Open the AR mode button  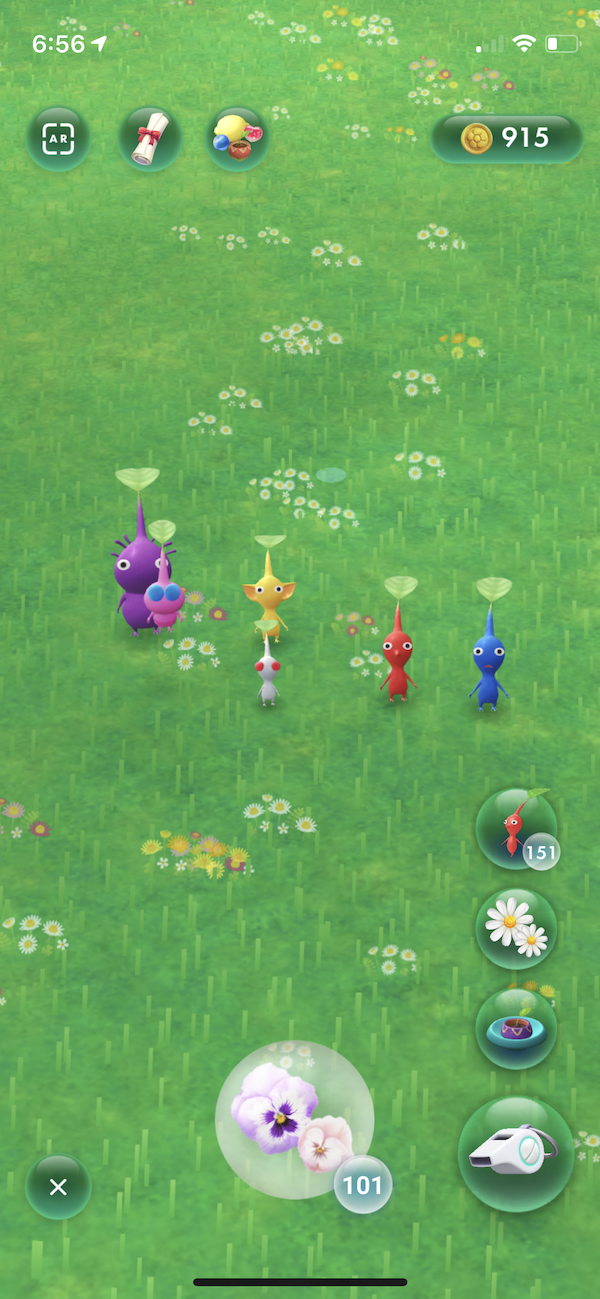point(58,138)
